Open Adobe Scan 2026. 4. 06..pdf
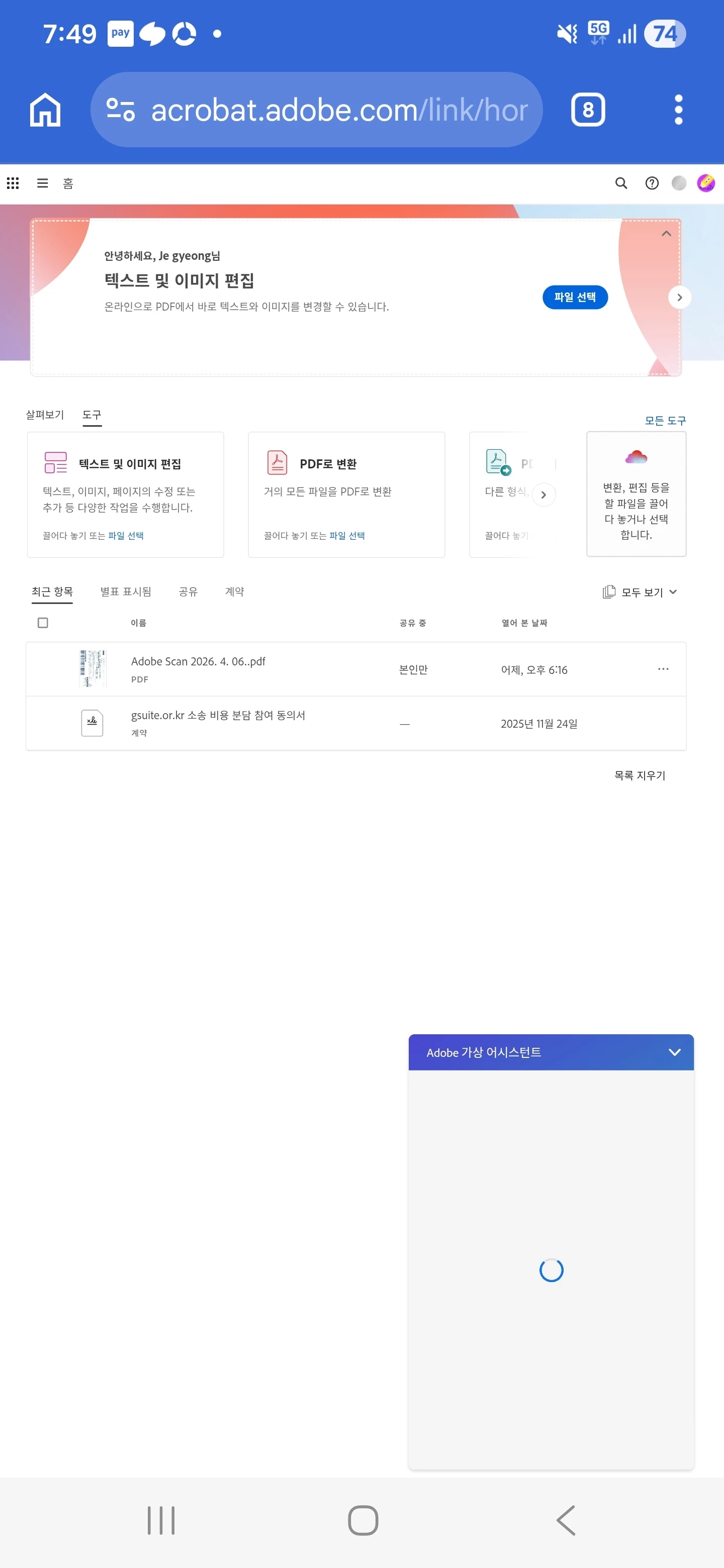 click(x=198, y=662)
